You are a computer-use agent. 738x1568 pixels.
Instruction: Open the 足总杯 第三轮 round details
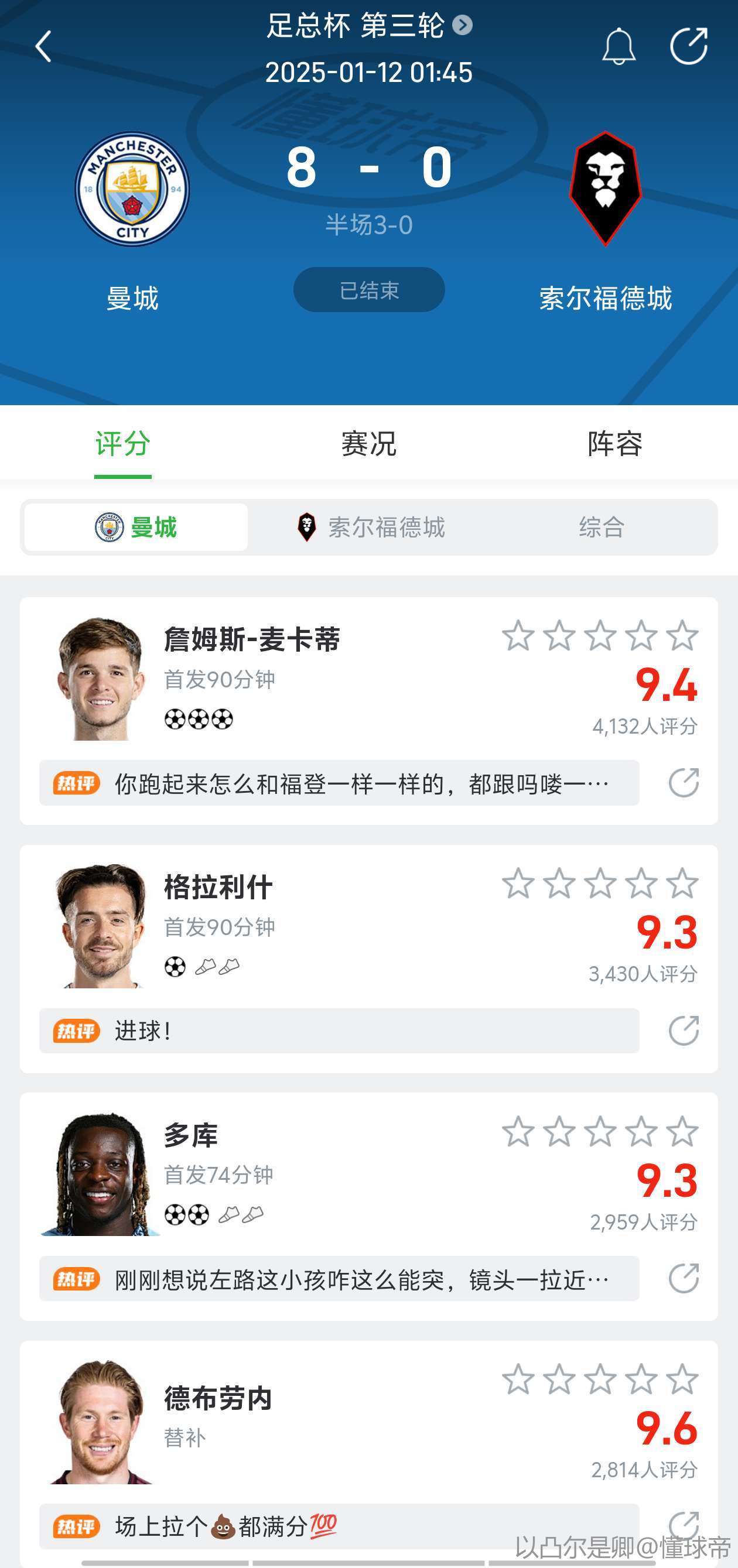[x=369, y=26]
